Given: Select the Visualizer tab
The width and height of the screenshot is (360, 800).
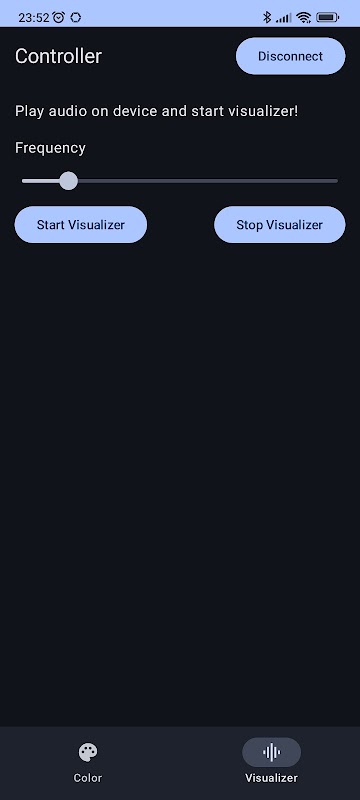Looking at the screenshot, I should click(271, 763).
